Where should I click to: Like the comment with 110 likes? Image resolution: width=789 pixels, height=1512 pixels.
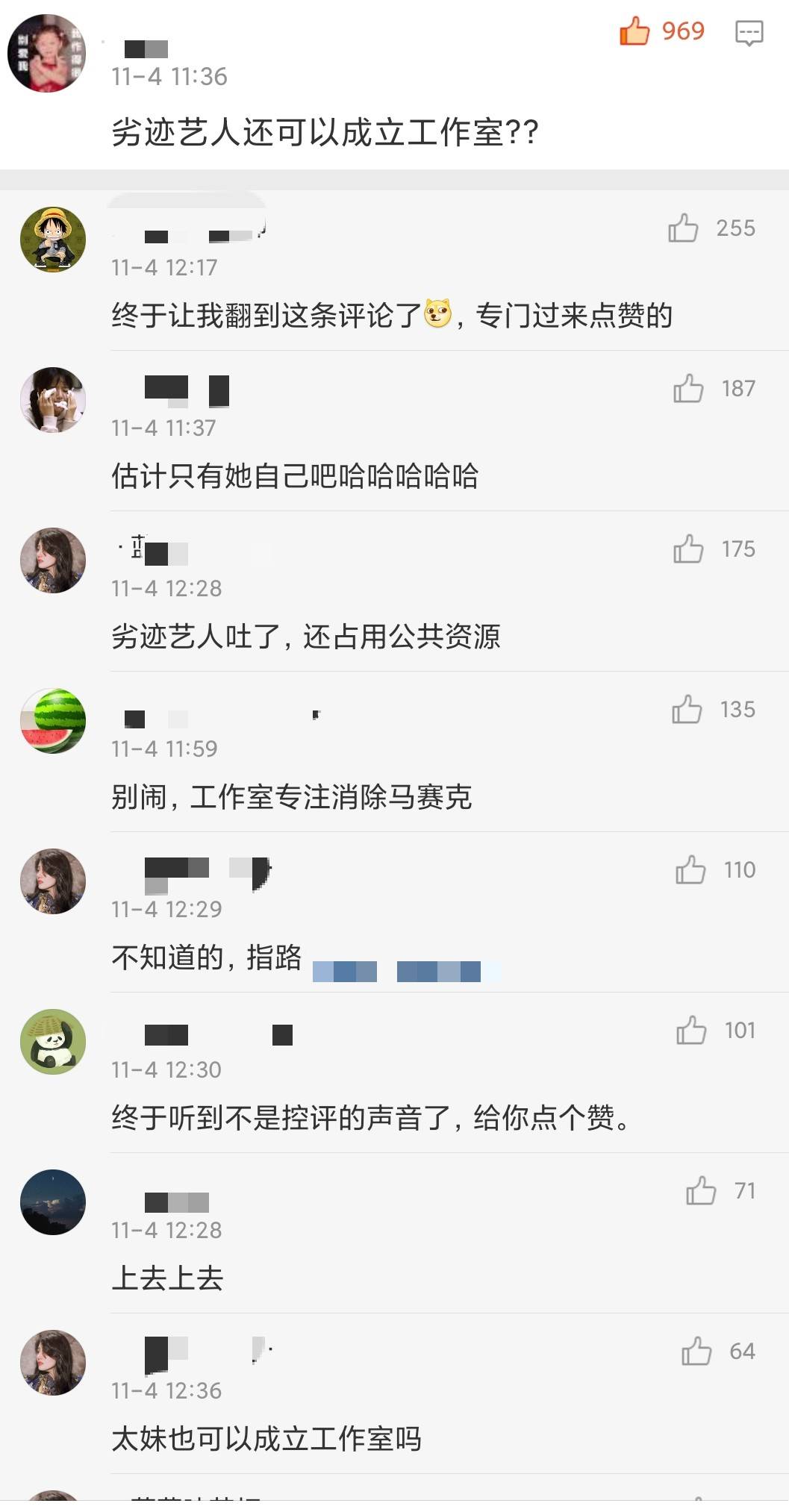pyautogui.click(x=690, y=870)
